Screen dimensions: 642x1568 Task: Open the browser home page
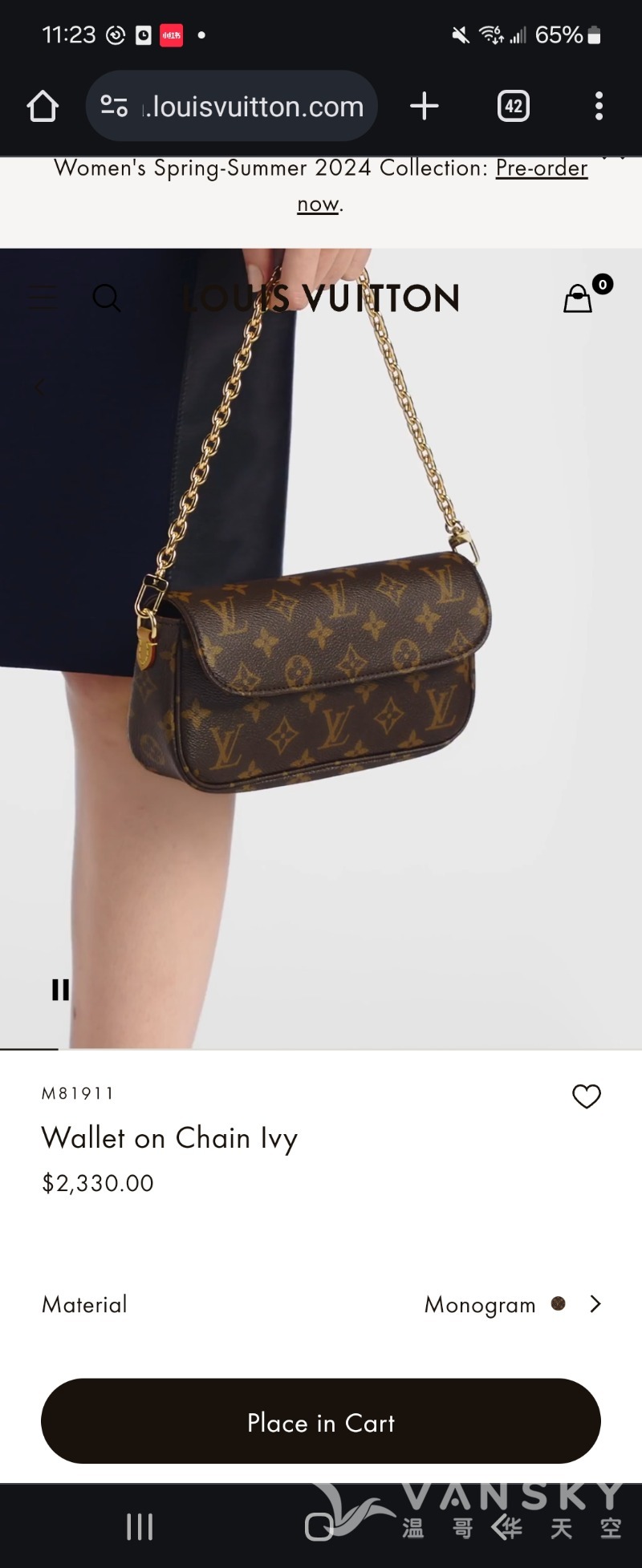coord(43,107)
